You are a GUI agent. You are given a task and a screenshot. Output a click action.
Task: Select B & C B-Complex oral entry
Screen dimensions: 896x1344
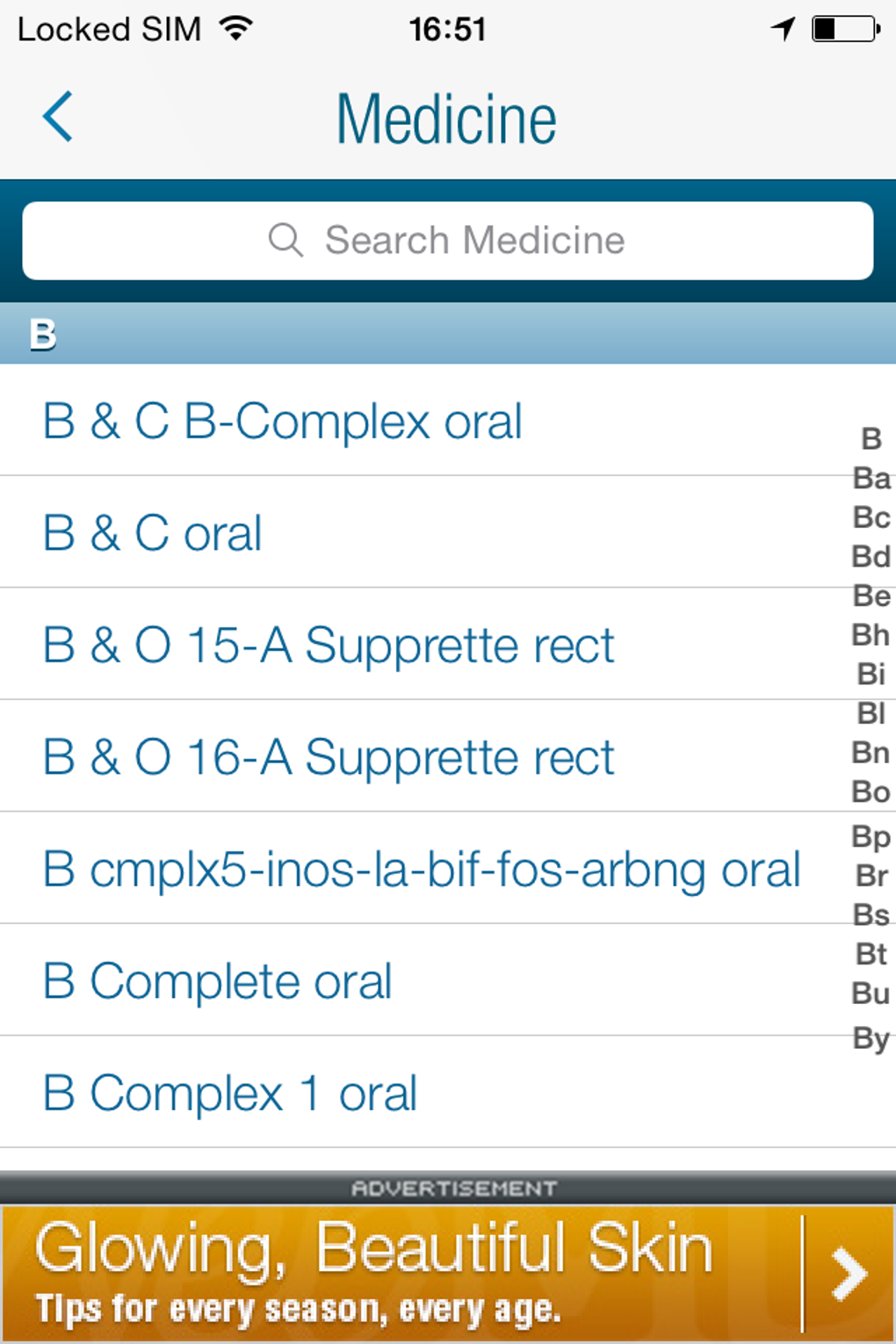point(283,421)
